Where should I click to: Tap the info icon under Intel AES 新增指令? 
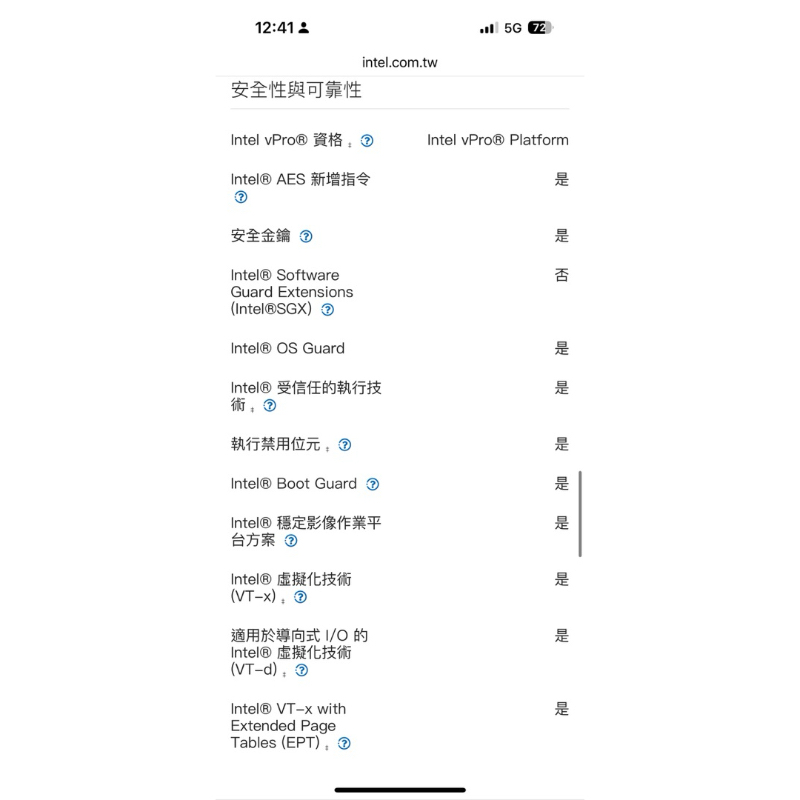pyautogui.click(x=241, y=197)
